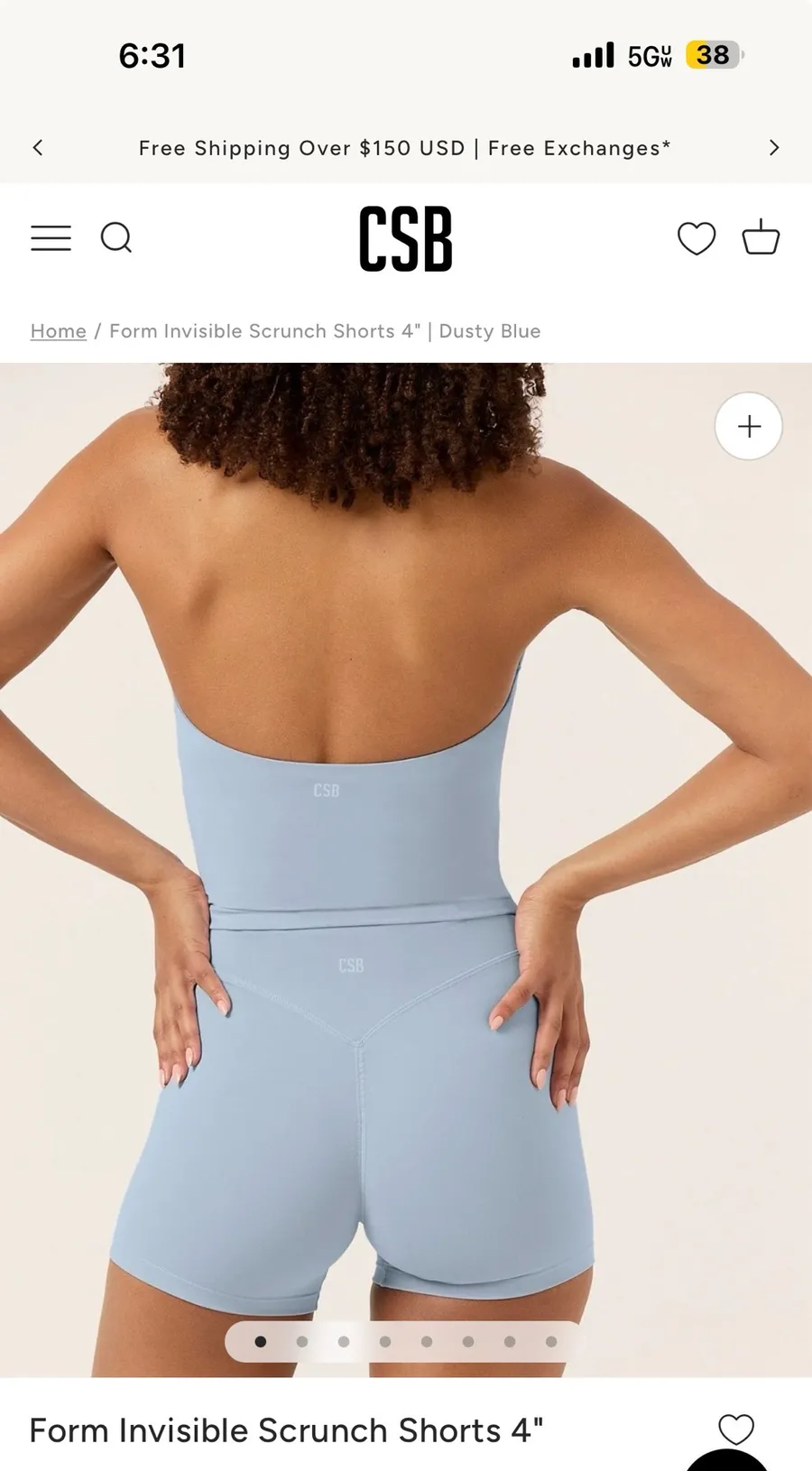Open the enlarged product photo
This screenshot has width=812, height=1471.
click(406, 870)
